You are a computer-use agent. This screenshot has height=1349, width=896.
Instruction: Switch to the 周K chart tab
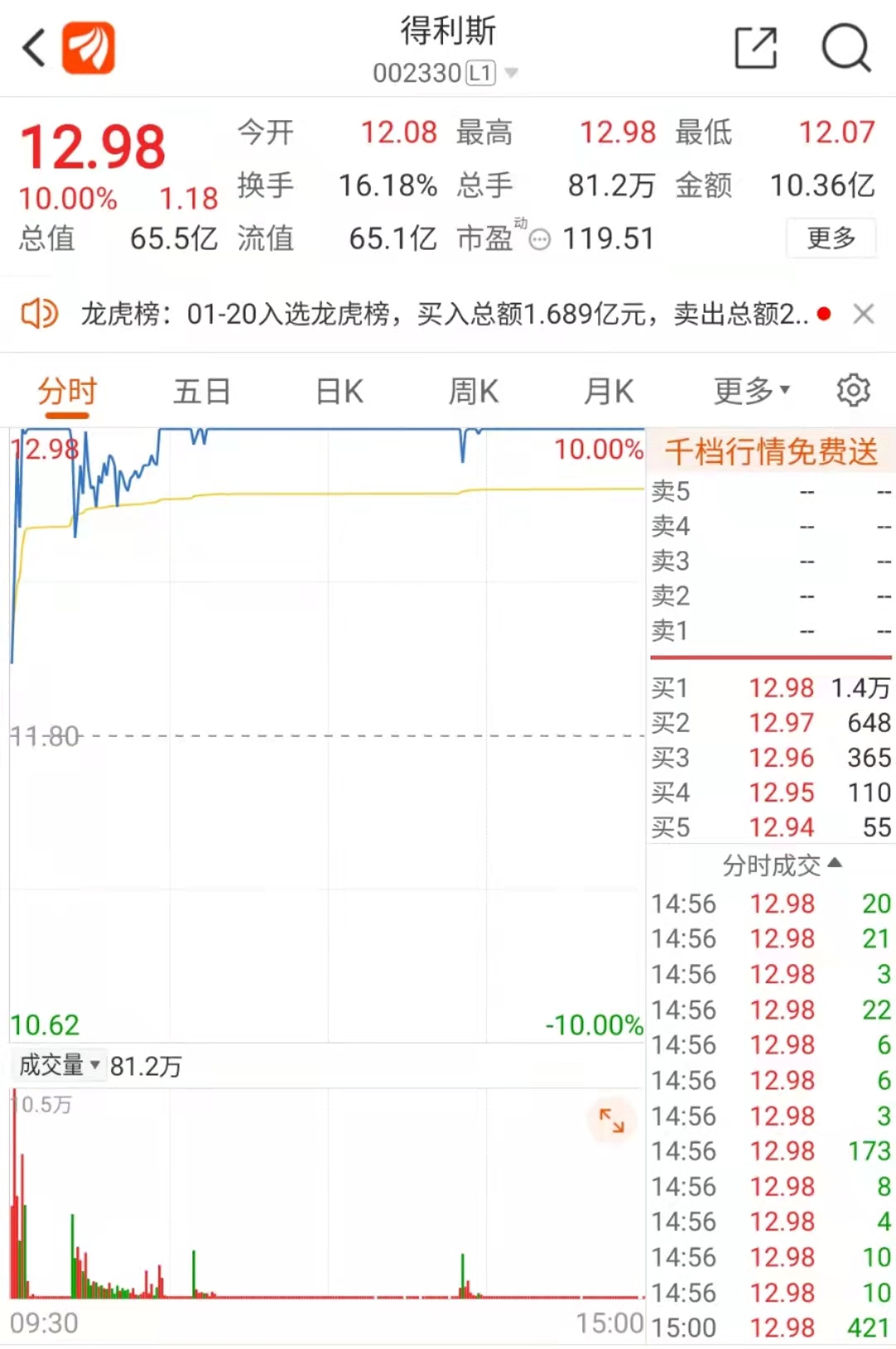[x=474, y=391]
